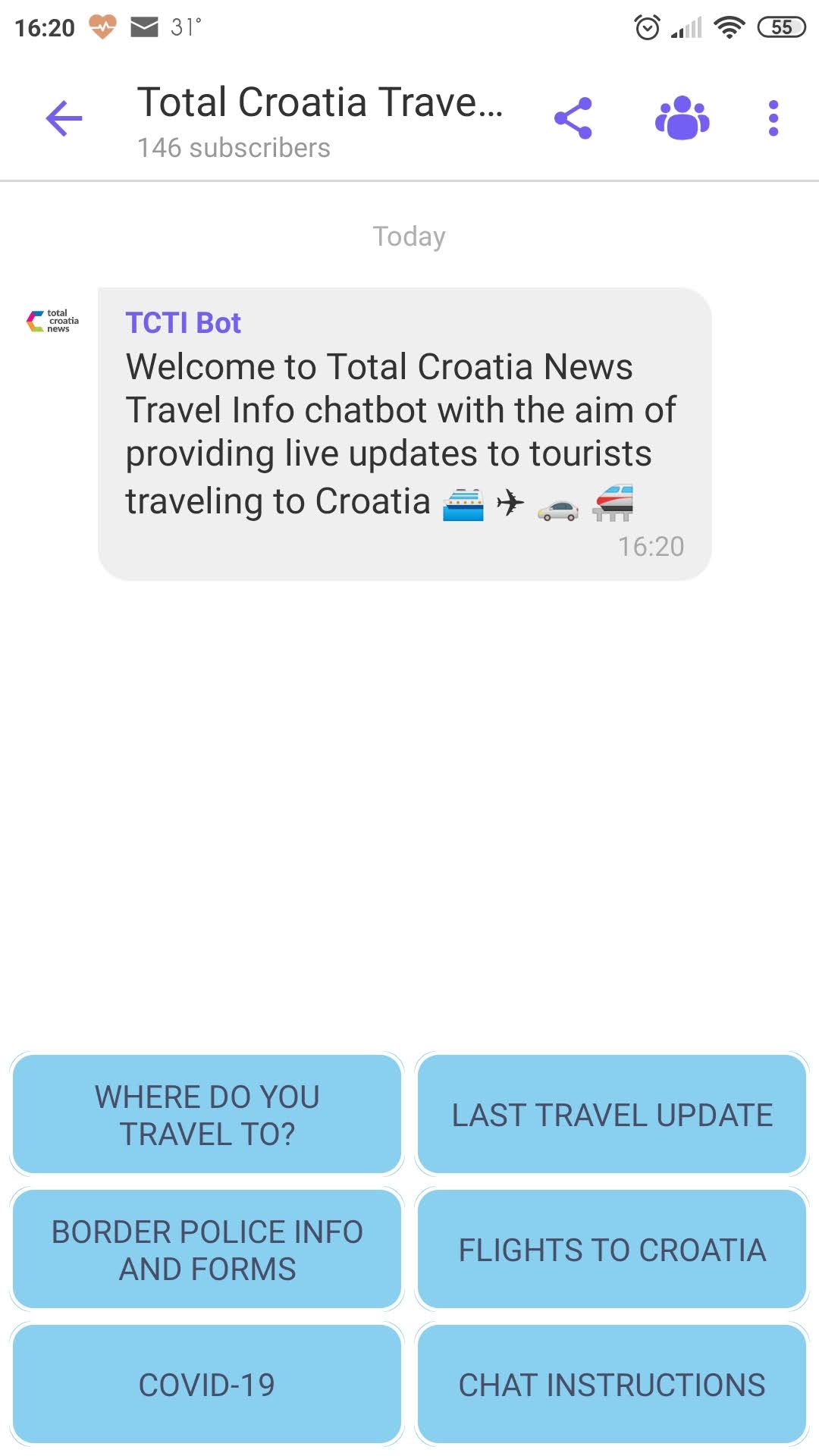Select WHERE DO YOU TRAVEL TO? button

207,1115
